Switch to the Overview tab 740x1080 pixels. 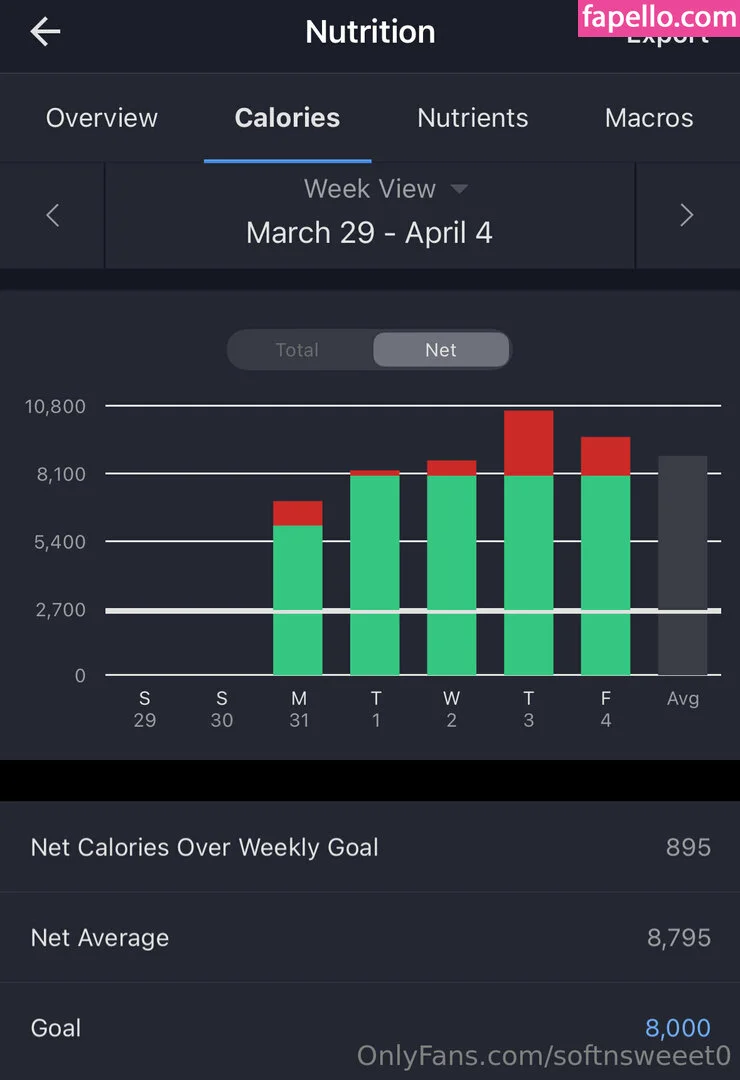click(x=102, y=118)
